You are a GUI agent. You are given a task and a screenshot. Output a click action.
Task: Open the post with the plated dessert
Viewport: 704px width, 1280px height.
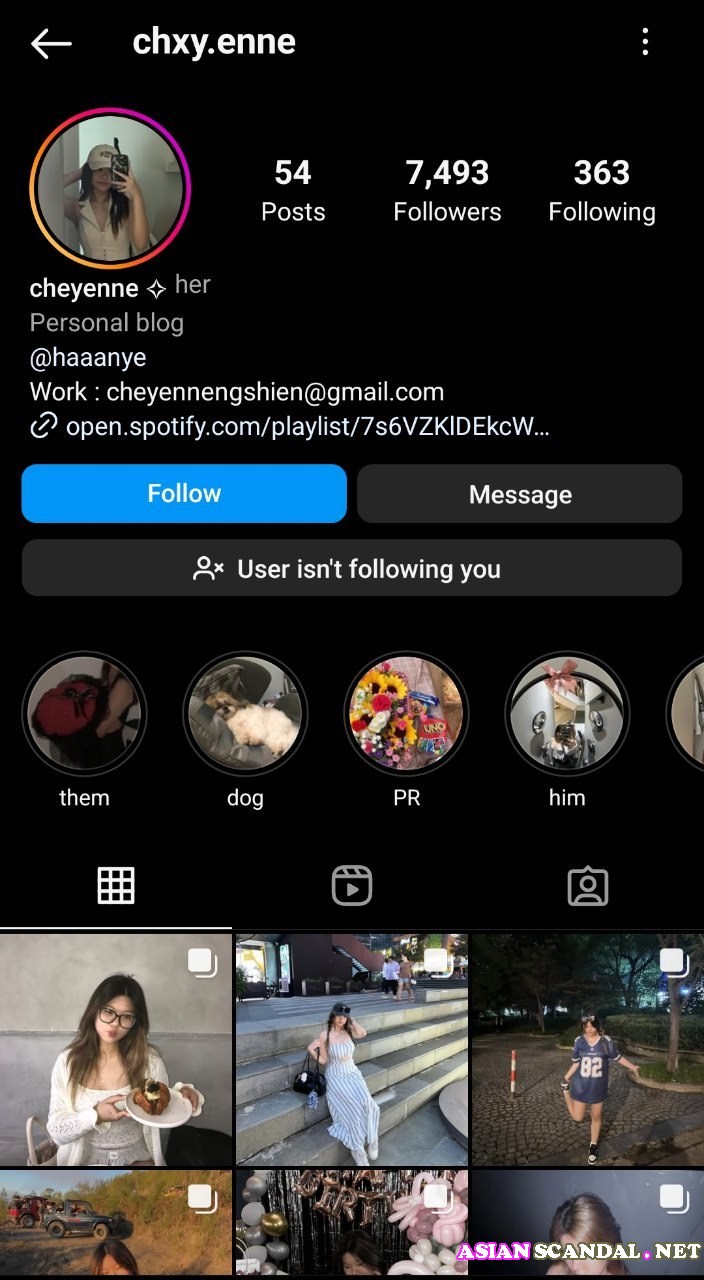[116, 1048]
